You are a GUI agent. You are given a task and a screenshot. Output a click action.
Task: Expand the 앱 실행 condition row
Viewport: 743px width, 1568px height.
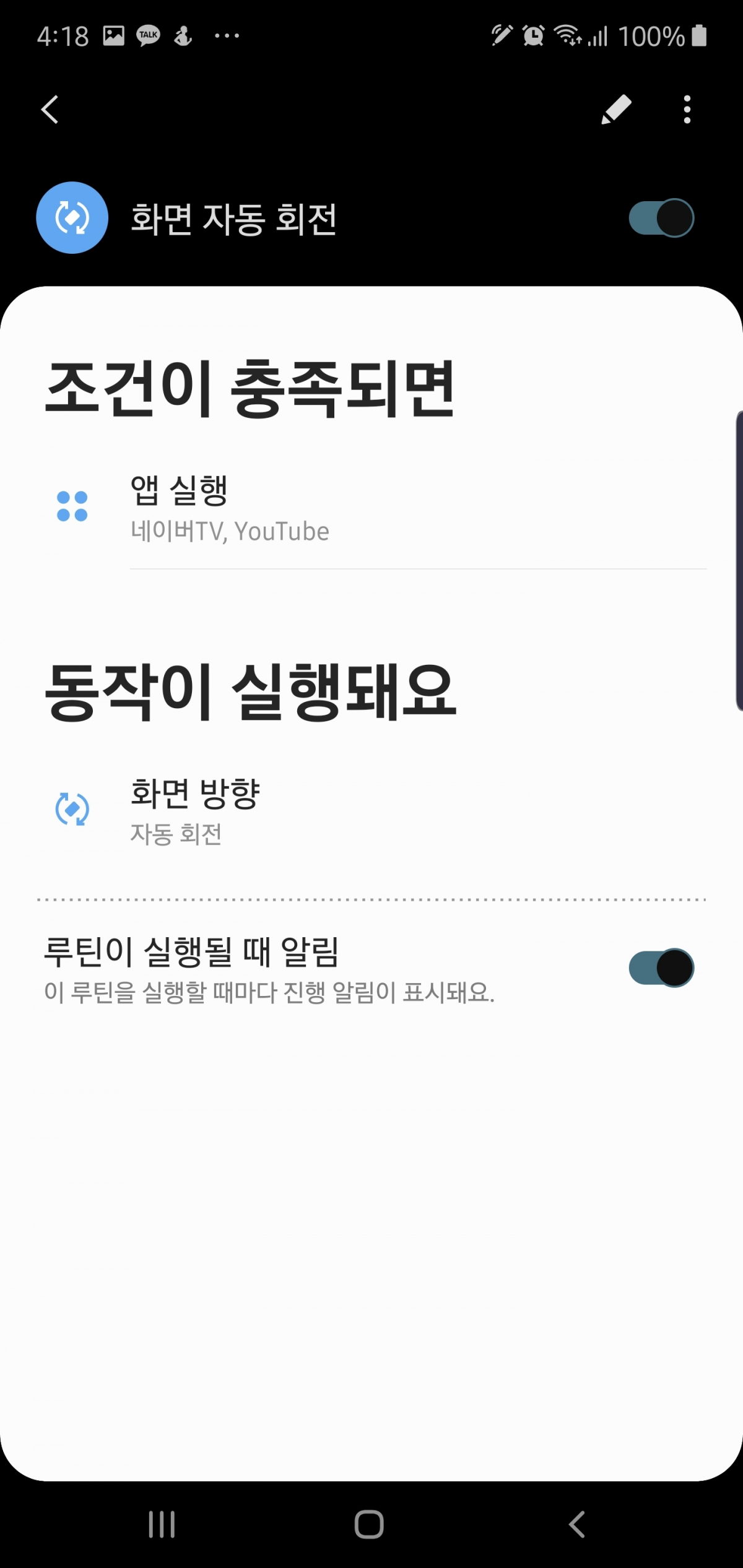click(371, 509)
